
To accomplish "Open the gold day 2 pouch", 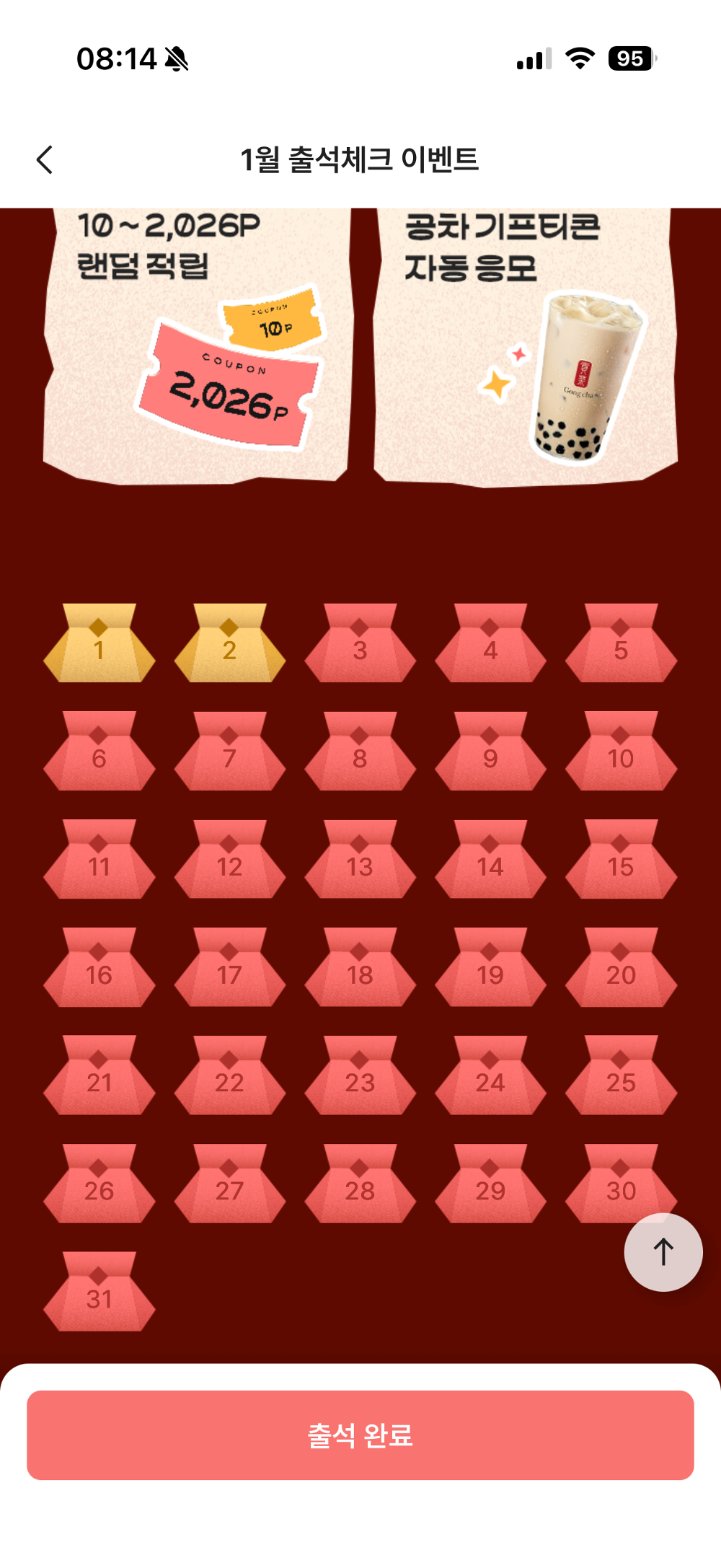I will [x=230, y=644].
